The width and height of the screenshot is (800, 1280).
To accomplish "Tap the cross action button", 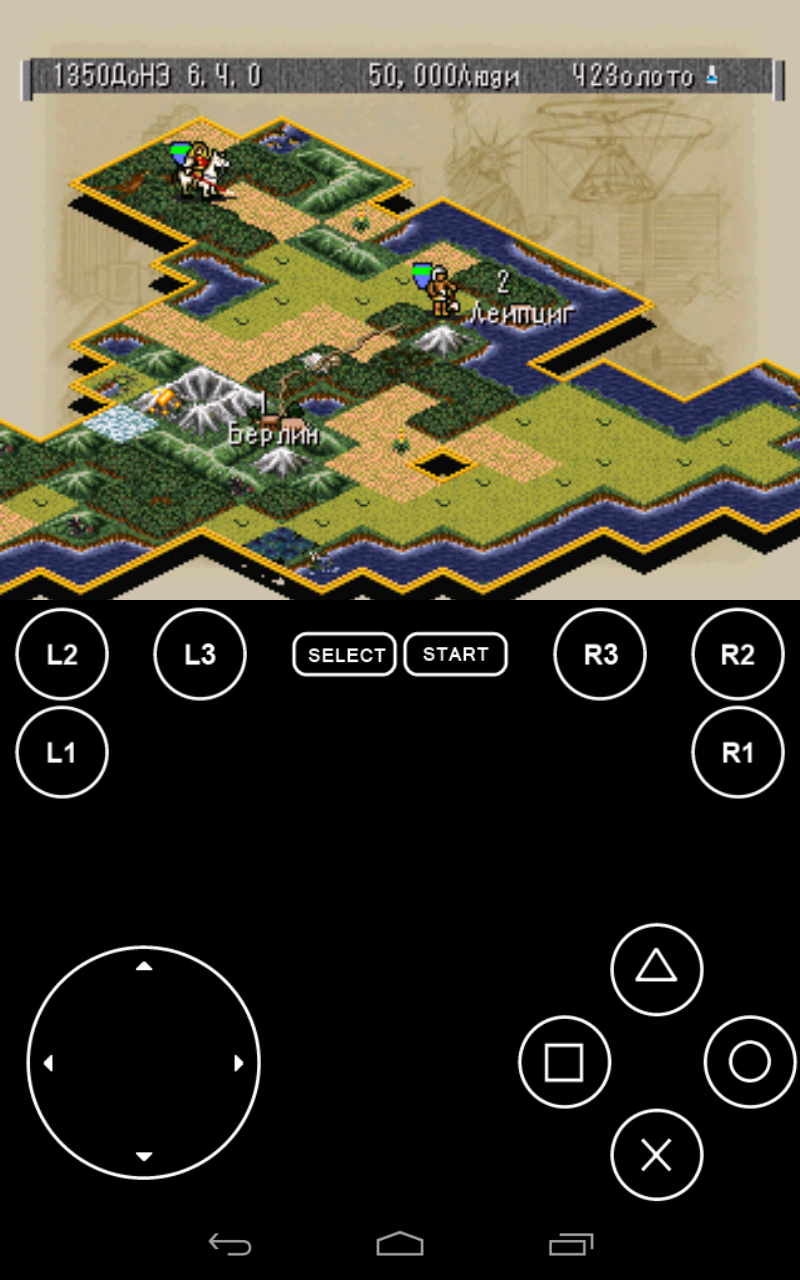I will point(657,1155).
